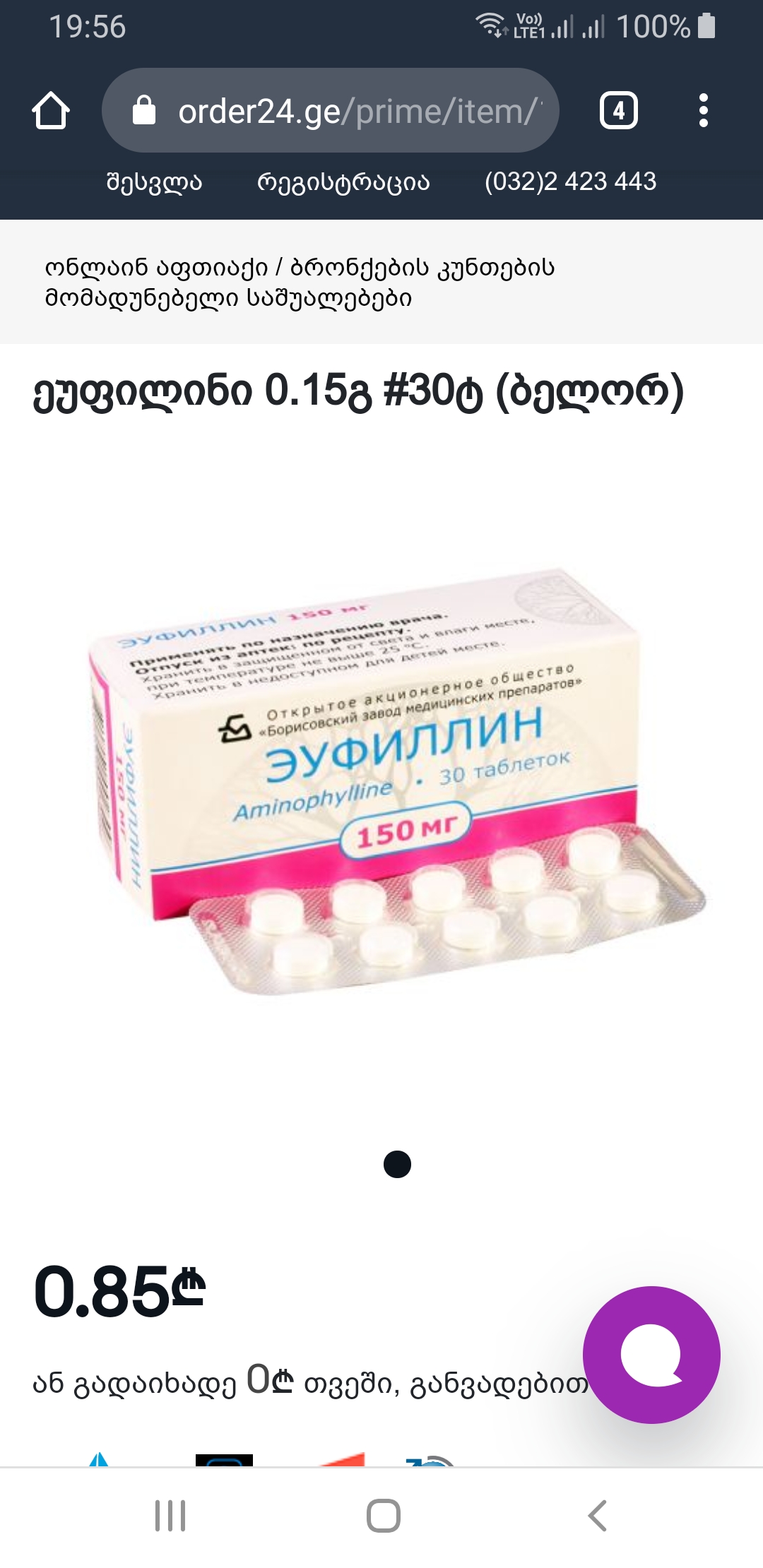
Task: Go back using the system back button
Action: point(598,1516)
